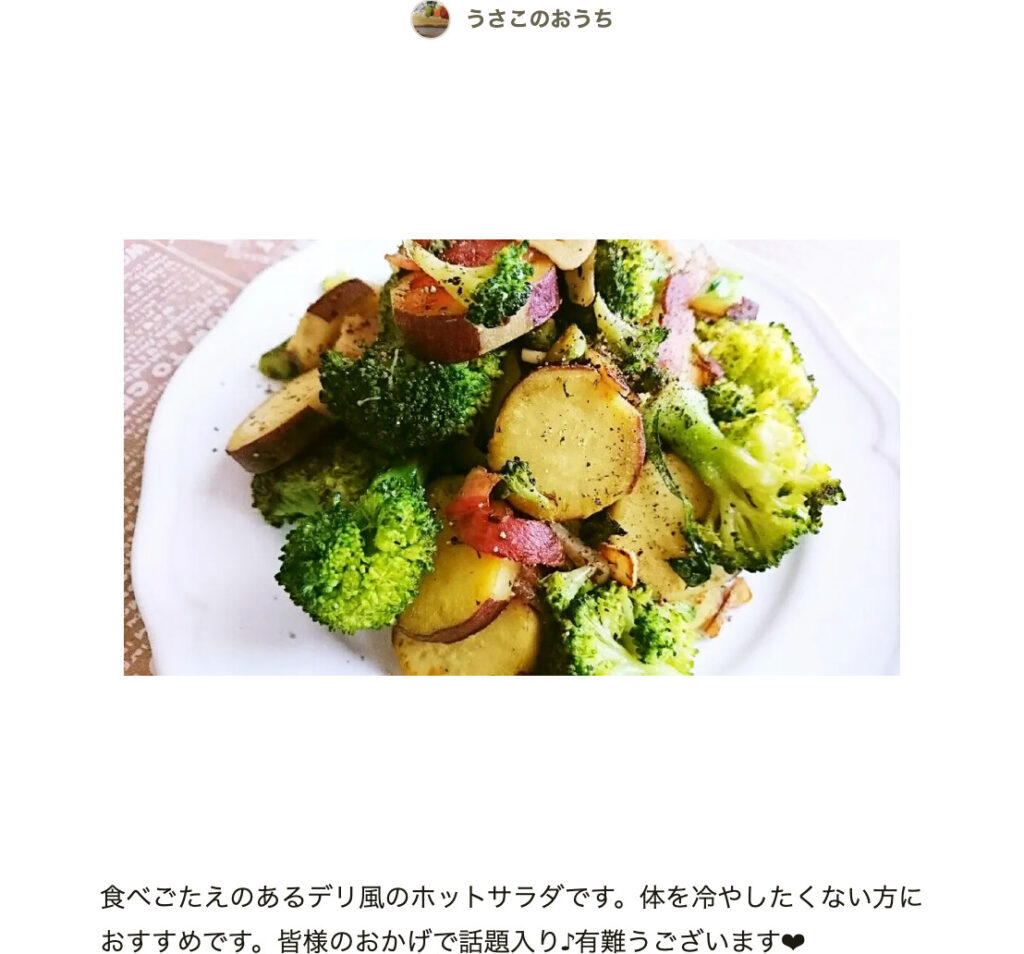Open the hot salad recipe photo
Image resolution: width=1024 pixels, height=954 pixels.
click(x=511, y=457)
